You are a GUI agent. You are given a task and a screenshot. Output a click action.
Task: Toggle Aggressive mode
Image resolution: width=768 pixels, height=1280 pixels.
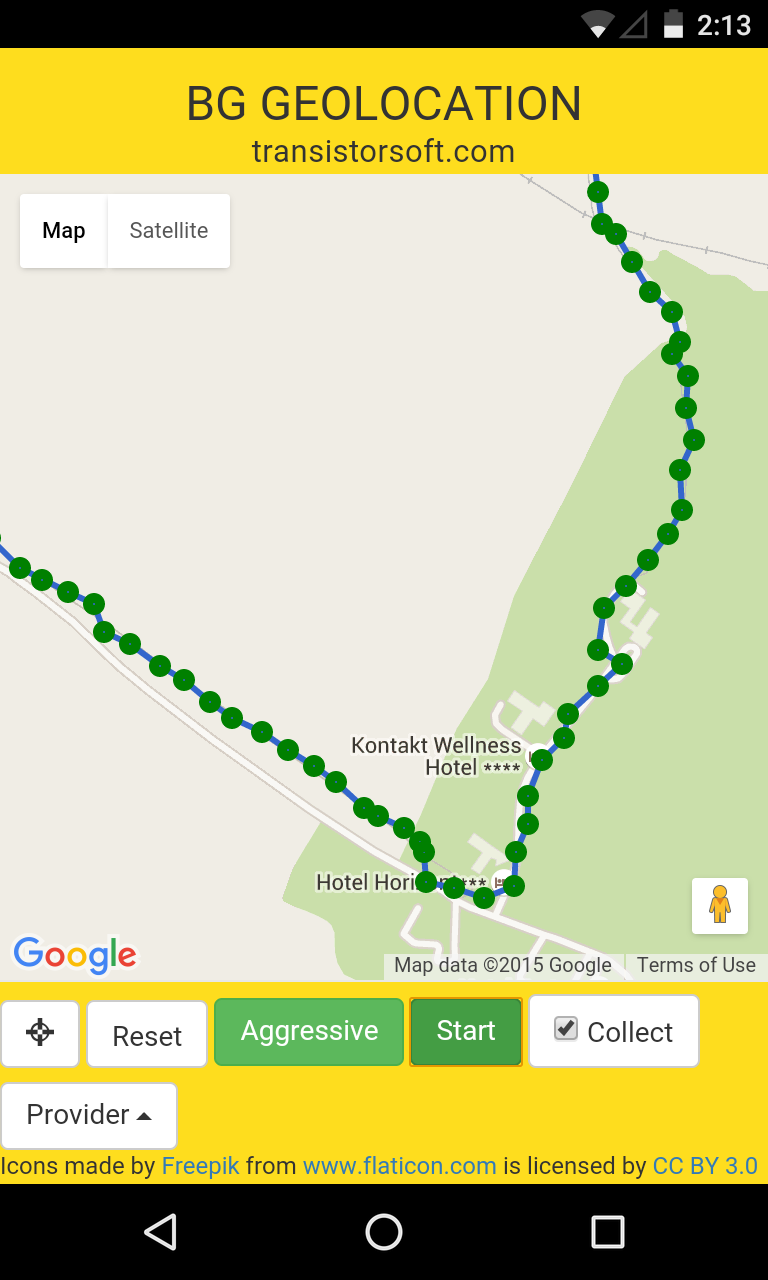click(x=309, y=1031)
